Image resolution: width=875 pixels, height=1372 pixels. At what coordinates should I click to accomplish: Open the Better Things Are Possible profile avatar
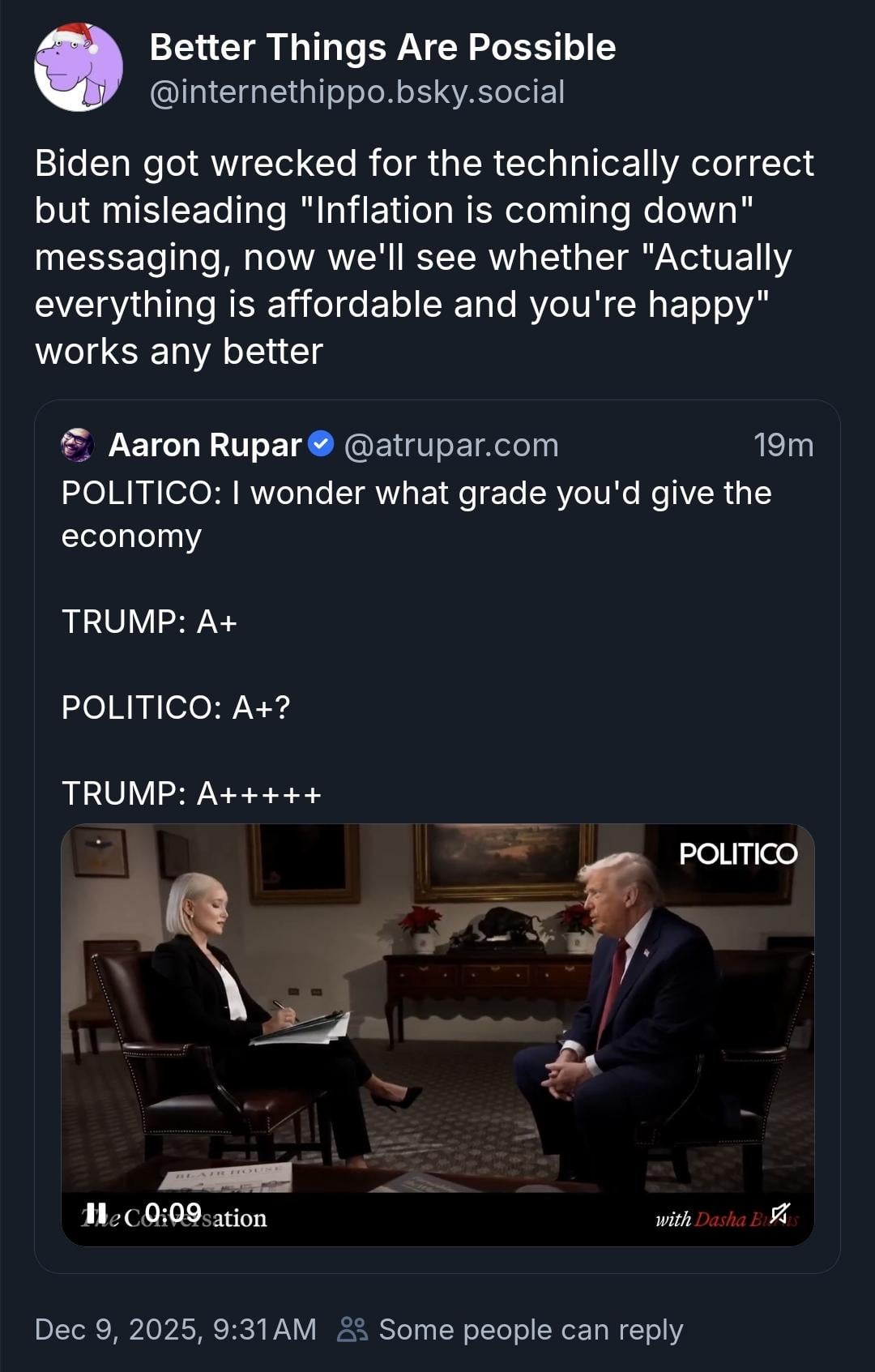click(x=78, y=67)
